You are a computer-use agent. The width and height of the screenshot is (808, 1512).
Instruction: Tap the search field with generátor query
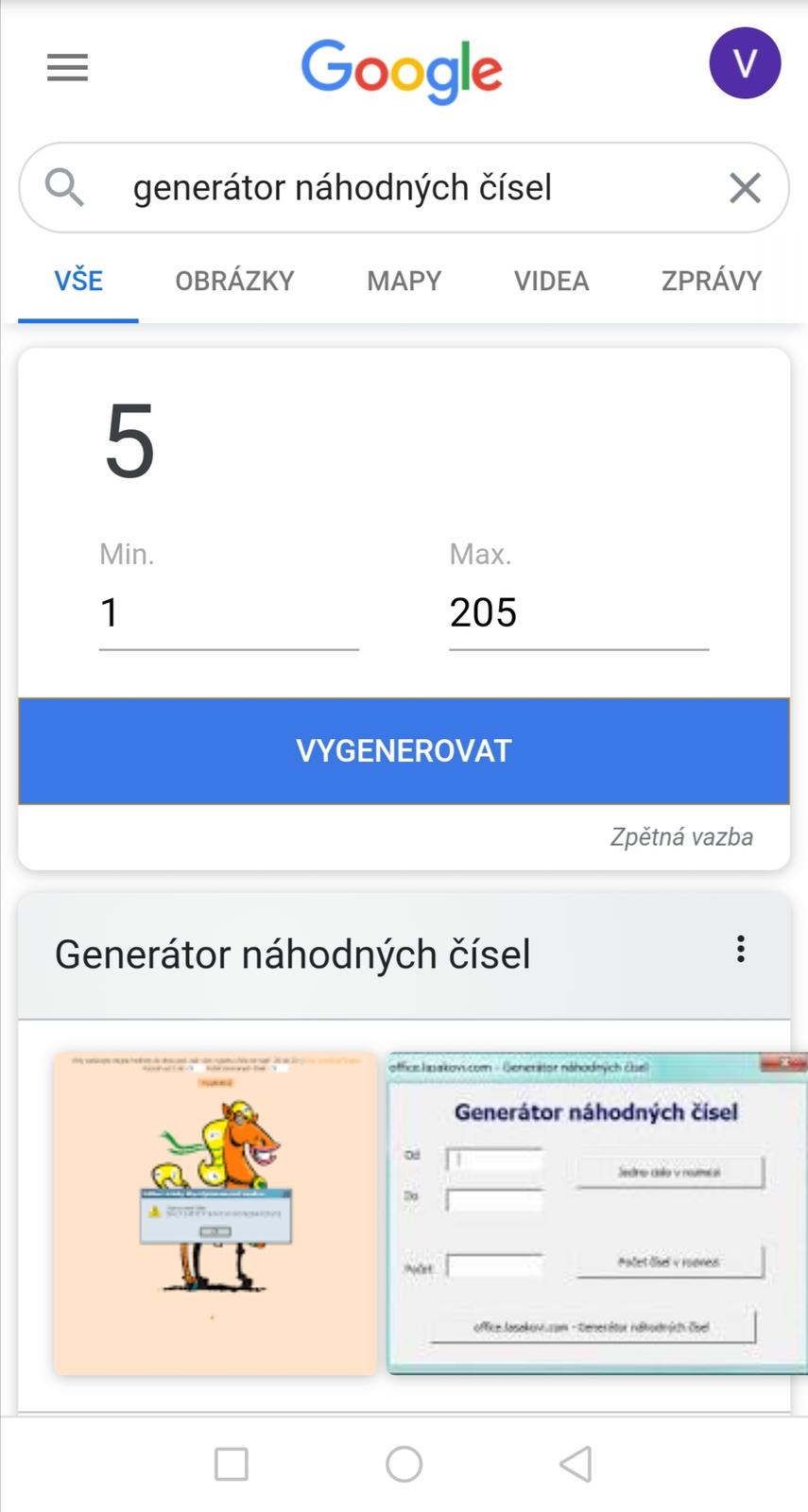378,188
